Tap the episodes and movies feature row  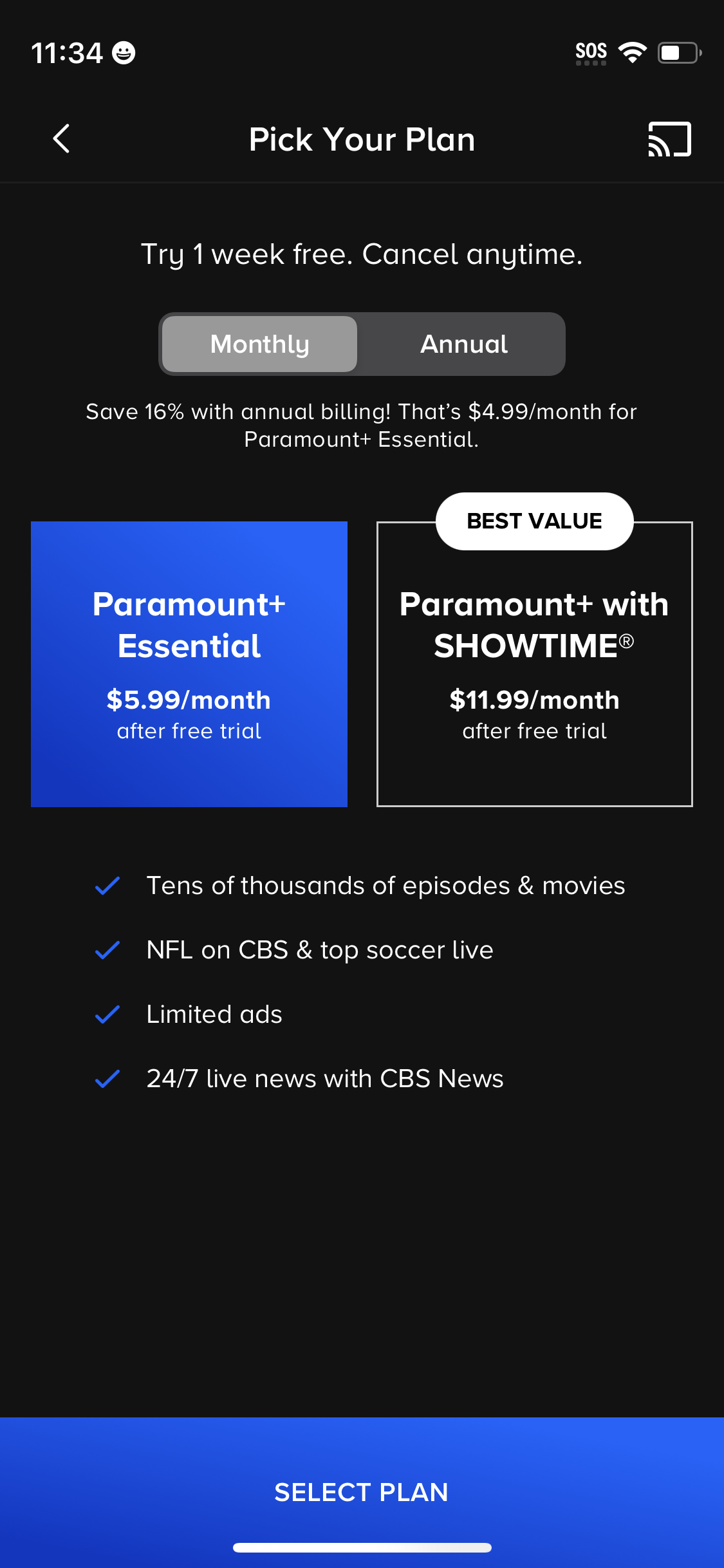tap(385, 884)
